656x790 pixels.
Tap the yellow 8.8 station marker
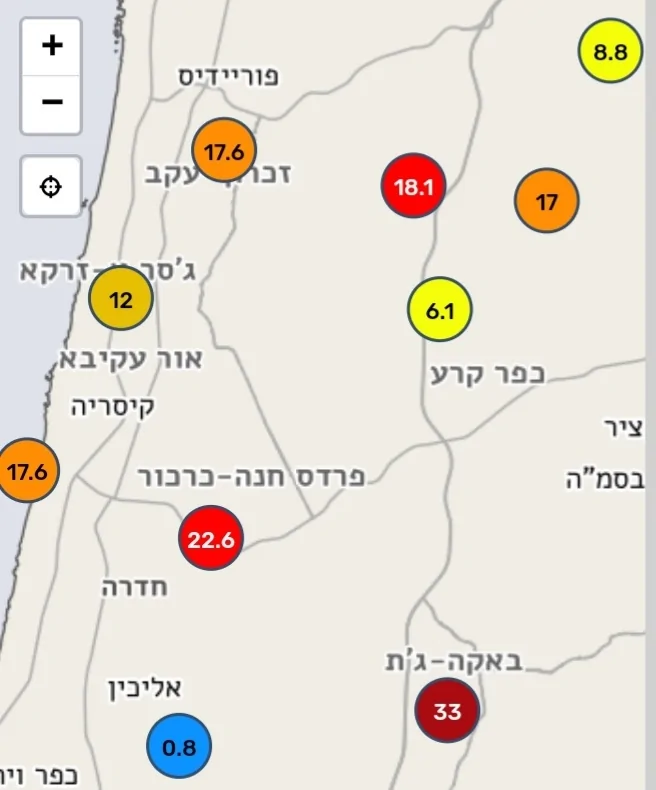click(610, 50)
